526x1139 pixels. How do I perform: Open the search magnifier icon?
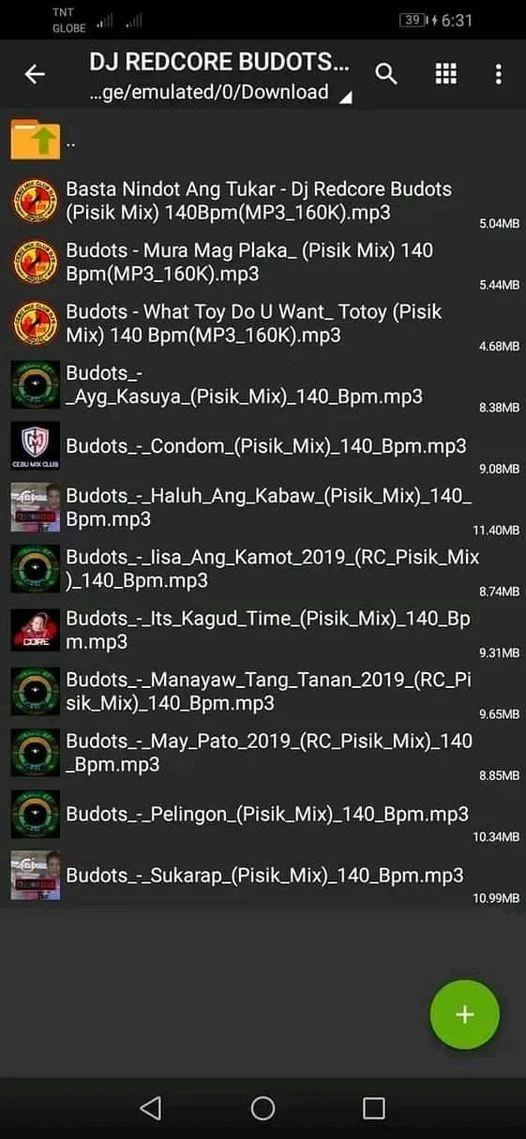[x=387, y=73]
